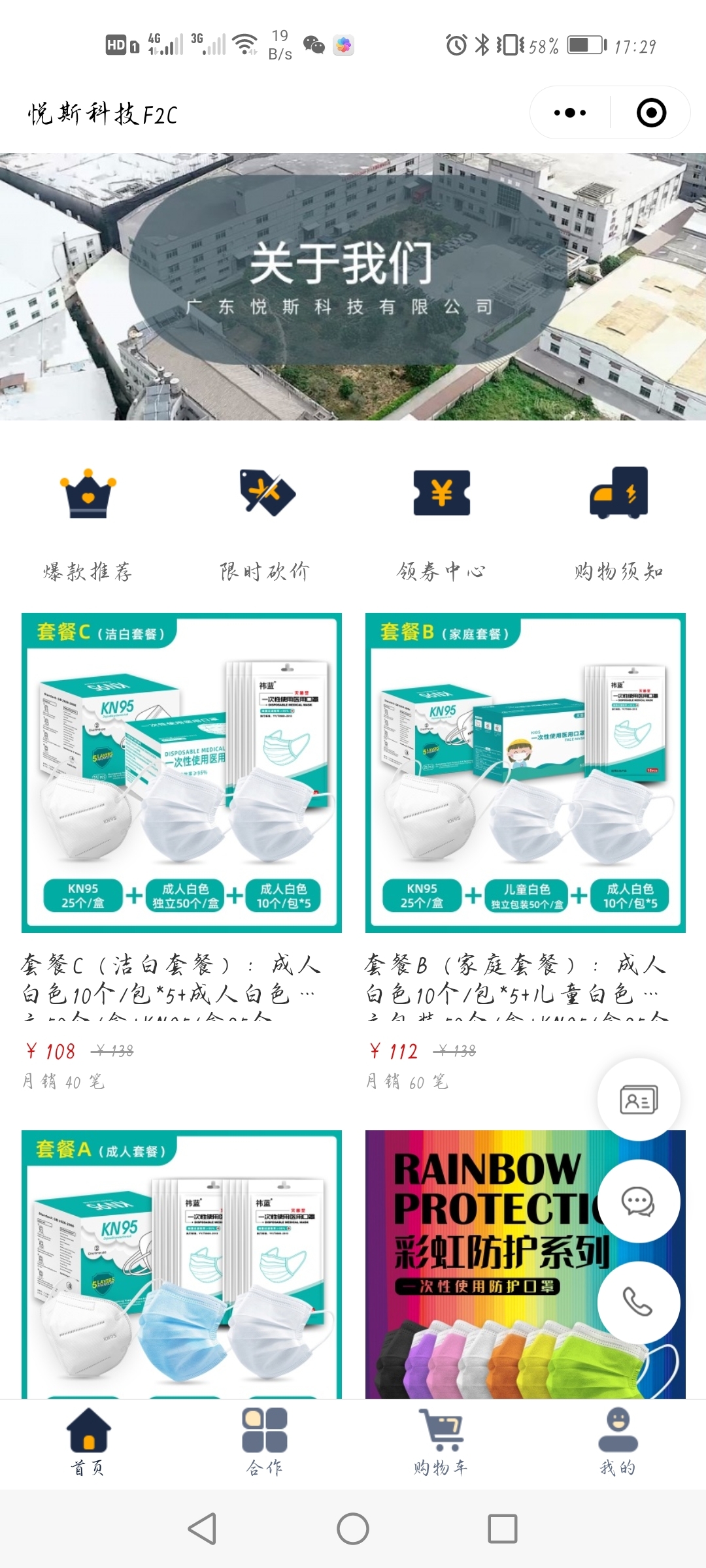Go to 领券中心 coupon center
The height and width of the screenshot is (1568, 706).
[441, 523]
